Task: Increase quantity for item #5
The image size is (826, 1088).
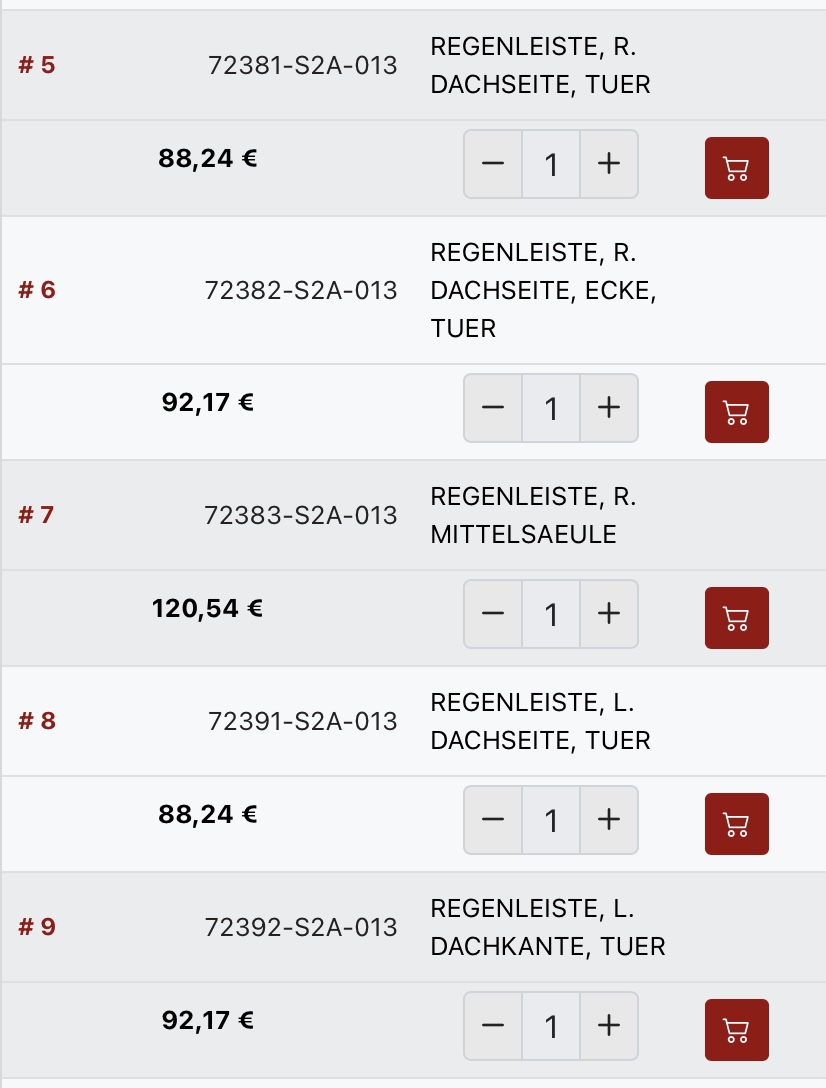Action: click(x=608, y=164)
